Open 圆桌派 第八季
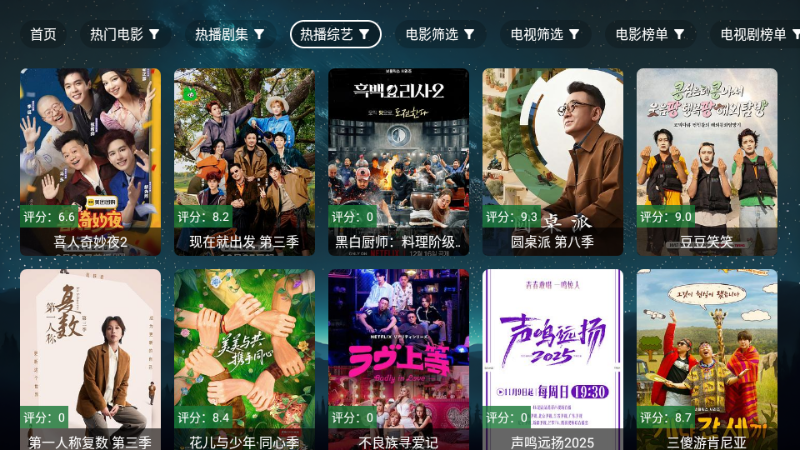This screenshot has width=800, height=450. [552, 160]
